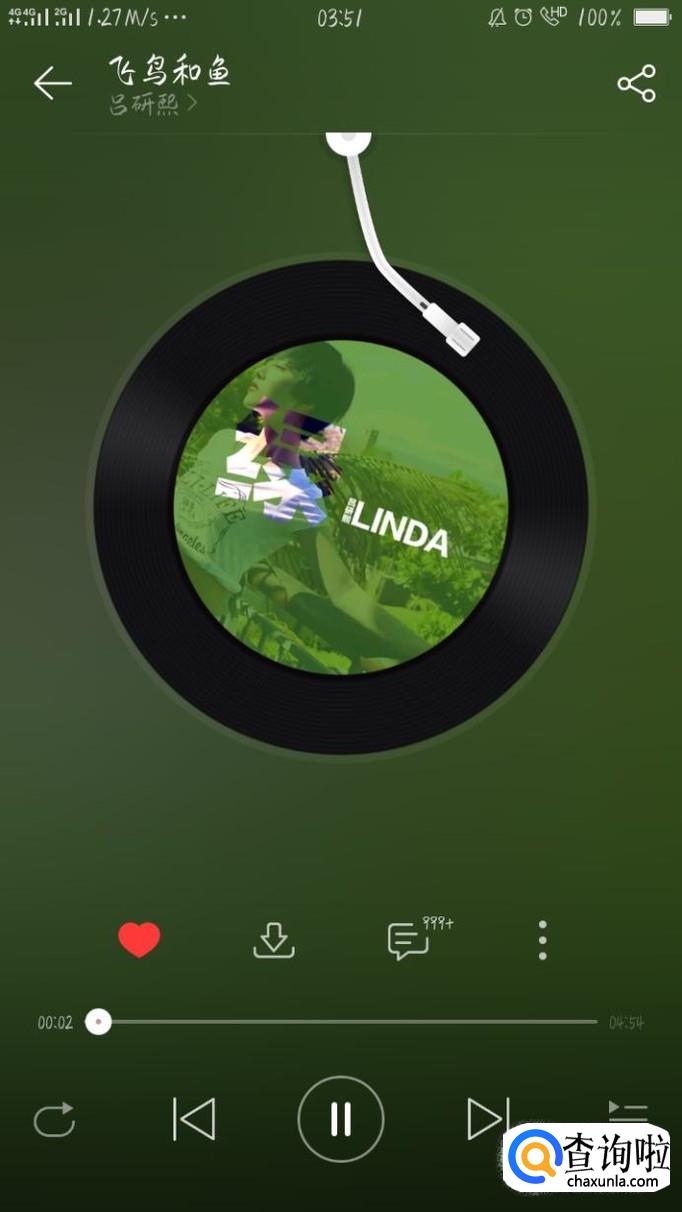Skip to the previous track
This screenshot has width=682, height=1212.
(x=194, y=1119)
